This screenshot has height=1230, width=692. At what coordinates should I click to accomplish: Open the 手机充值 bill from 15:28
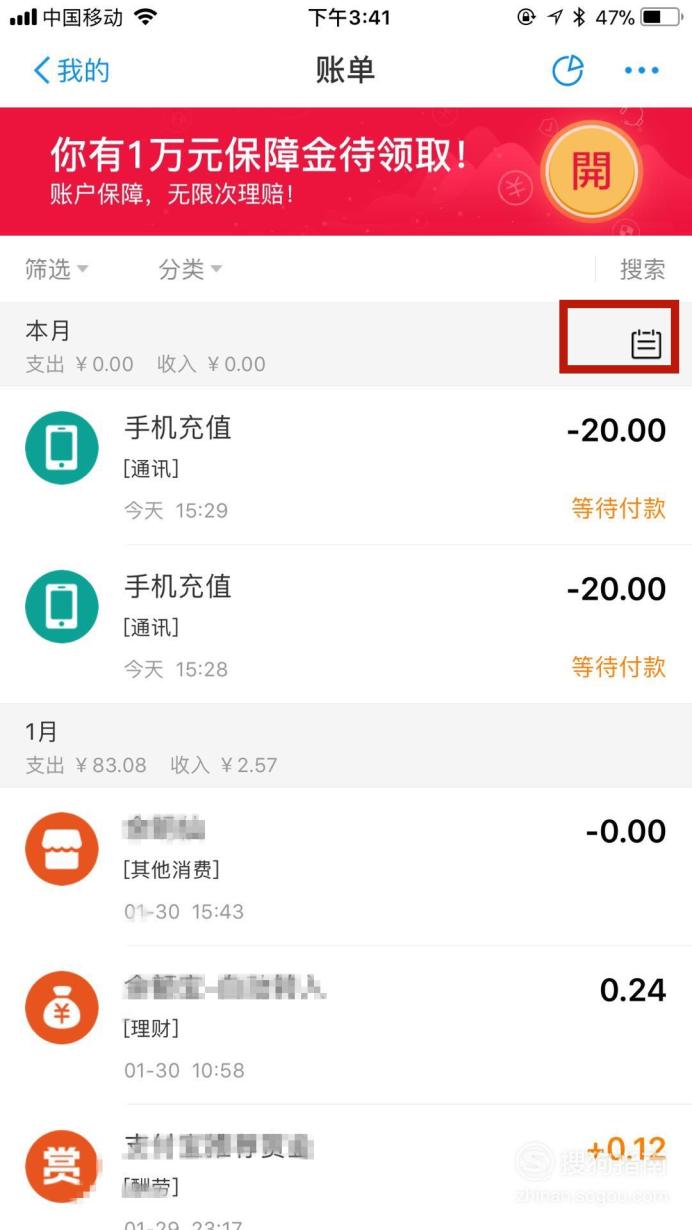click(x=346, y=625)
